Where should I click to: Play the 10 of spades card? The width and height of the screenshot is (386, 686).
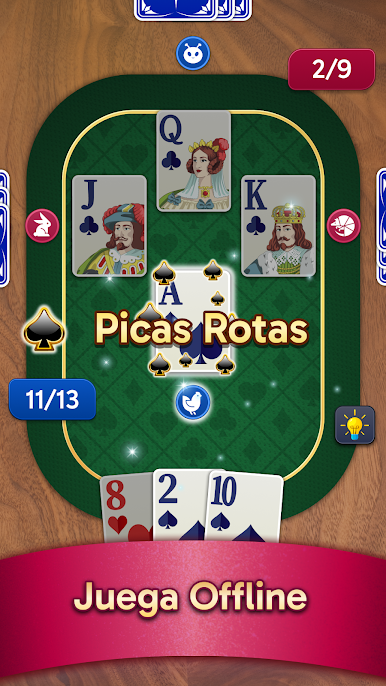244,508
